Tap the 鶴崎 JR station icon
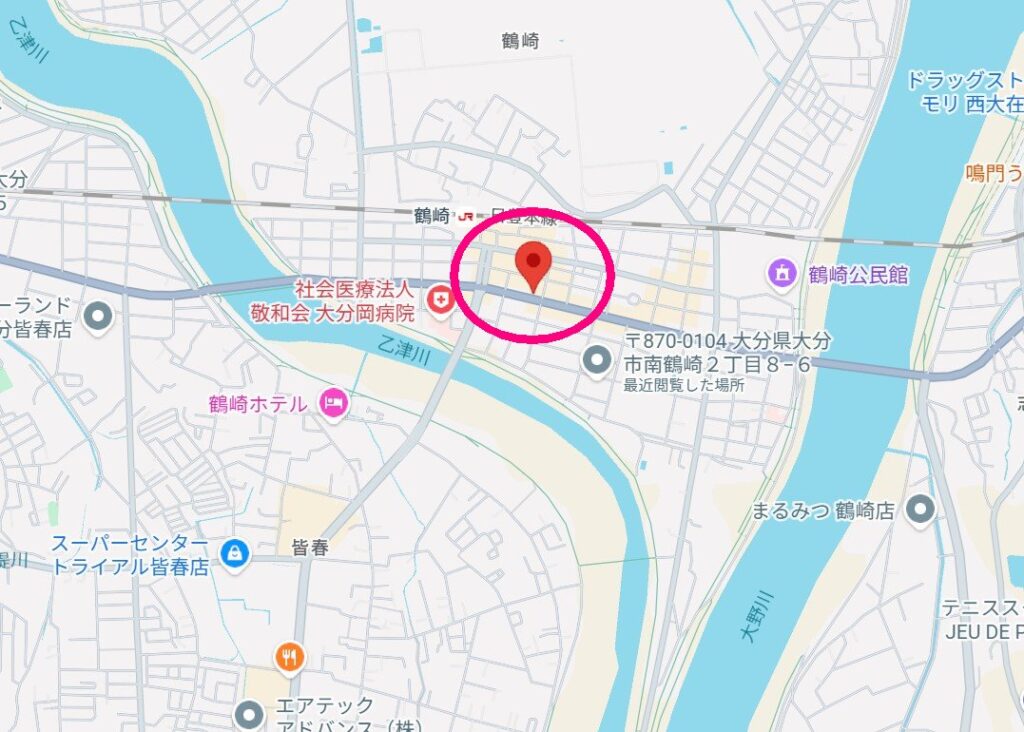Image resolution: width=1024 pixels, height=732 pixels. pos(466,215)
